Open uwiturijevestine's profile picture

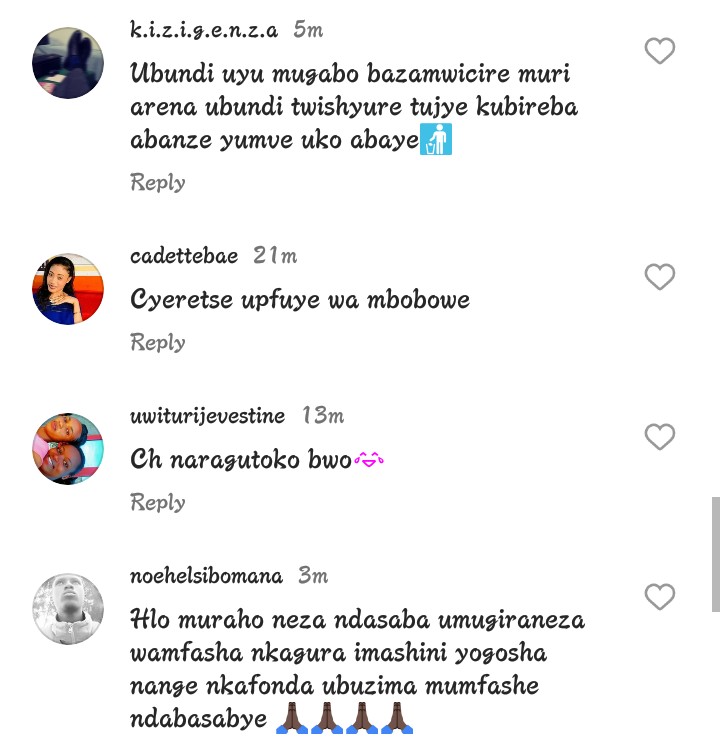pyautogui.click(x=68, y=449)
